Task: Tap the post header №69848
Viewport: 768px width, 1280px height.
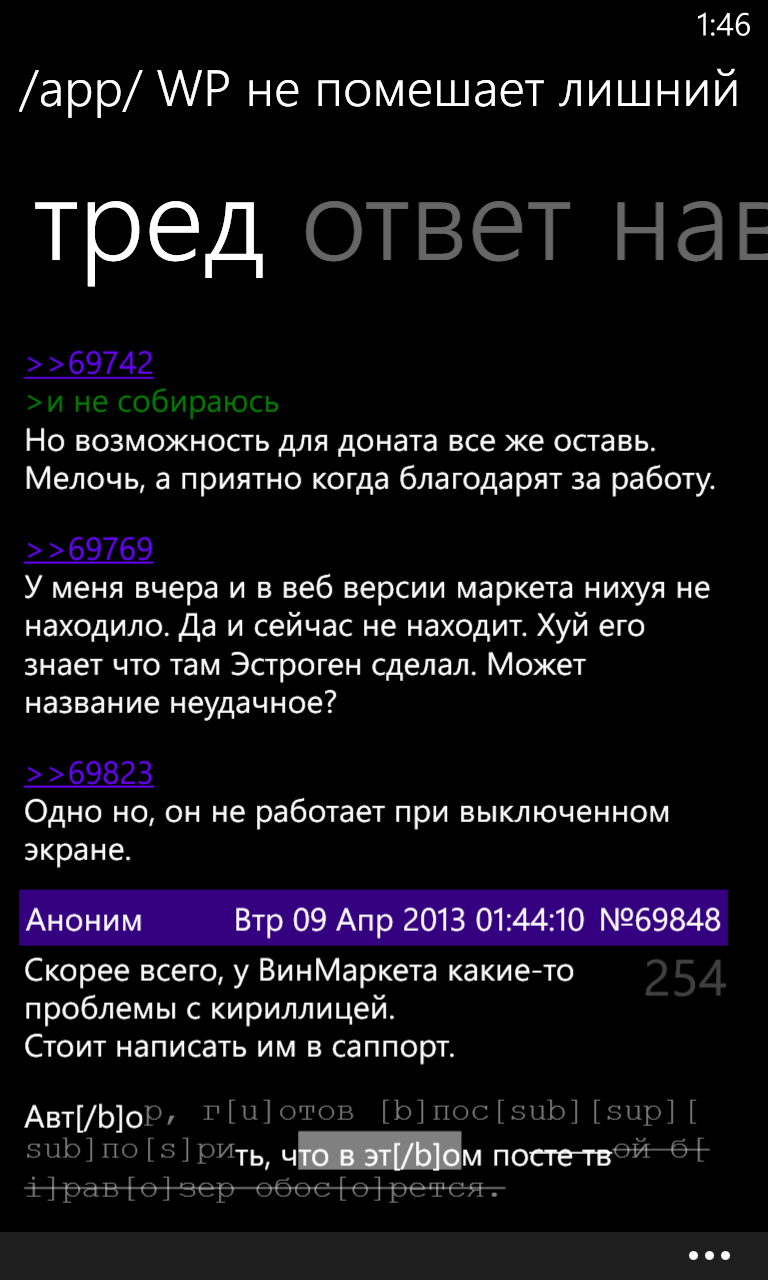Action: [373, 918]
